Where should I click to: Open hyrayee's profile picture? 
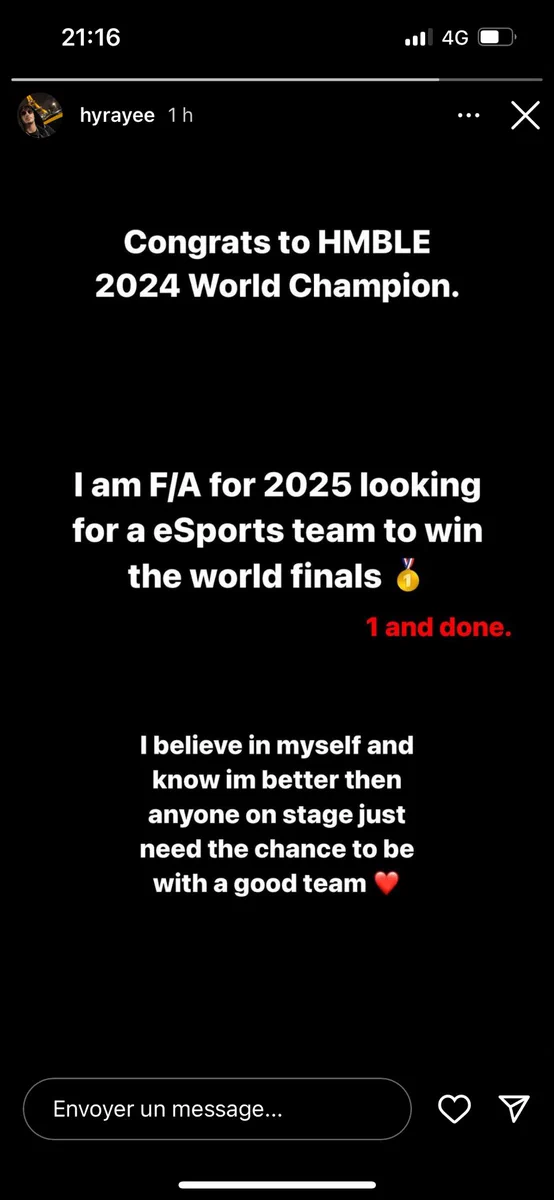click(x=40, y=115)
